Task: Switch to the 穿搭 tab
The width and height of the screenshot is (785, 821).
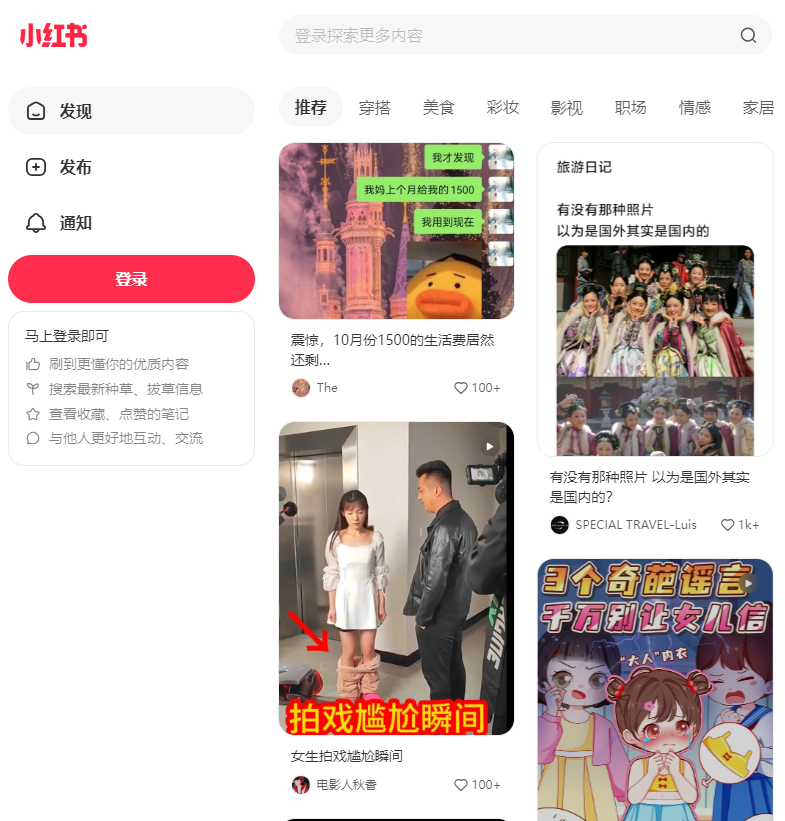Action: point(375,108)
